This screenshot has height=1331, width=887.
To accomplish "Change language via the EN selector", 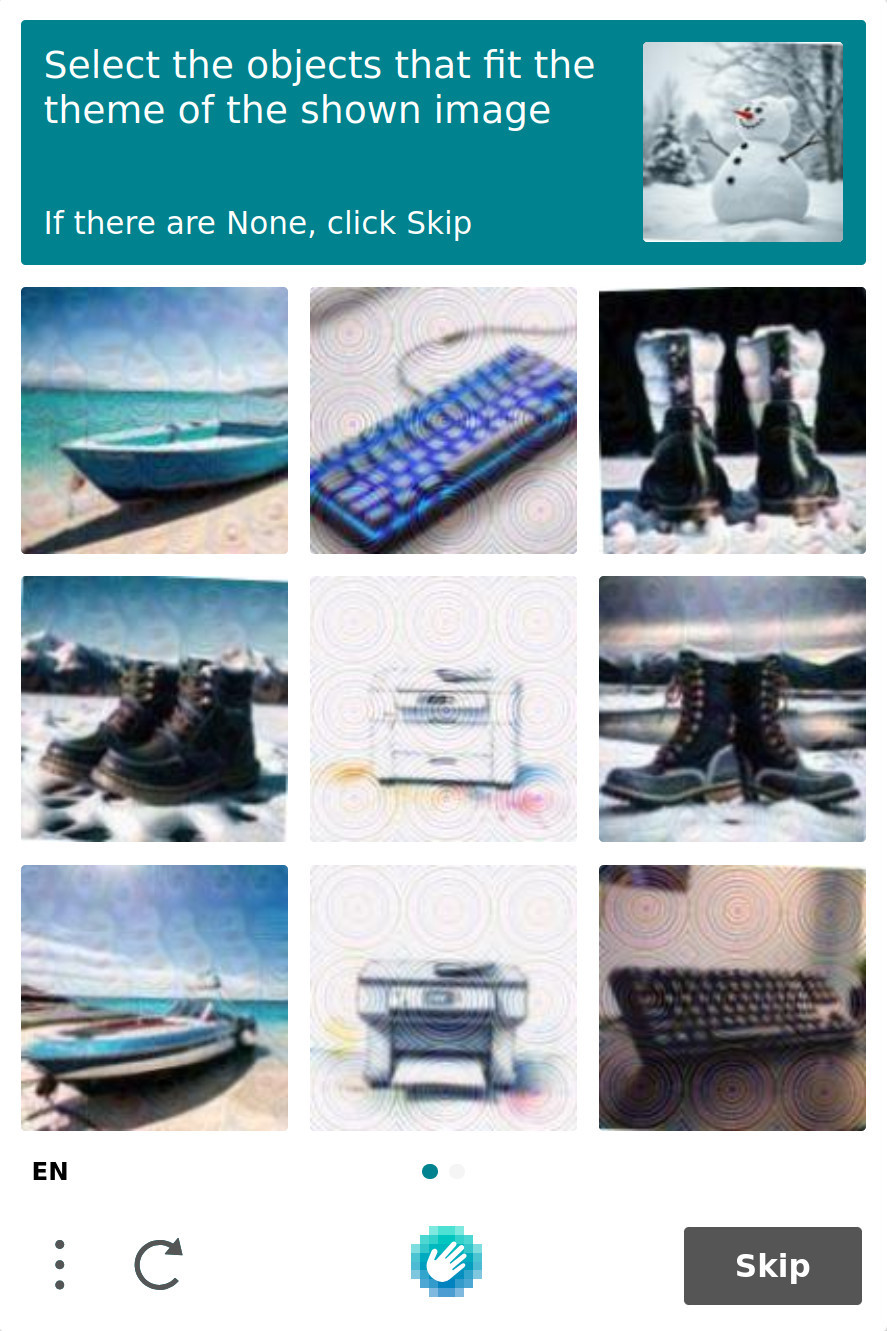I will pos(50,1171).
